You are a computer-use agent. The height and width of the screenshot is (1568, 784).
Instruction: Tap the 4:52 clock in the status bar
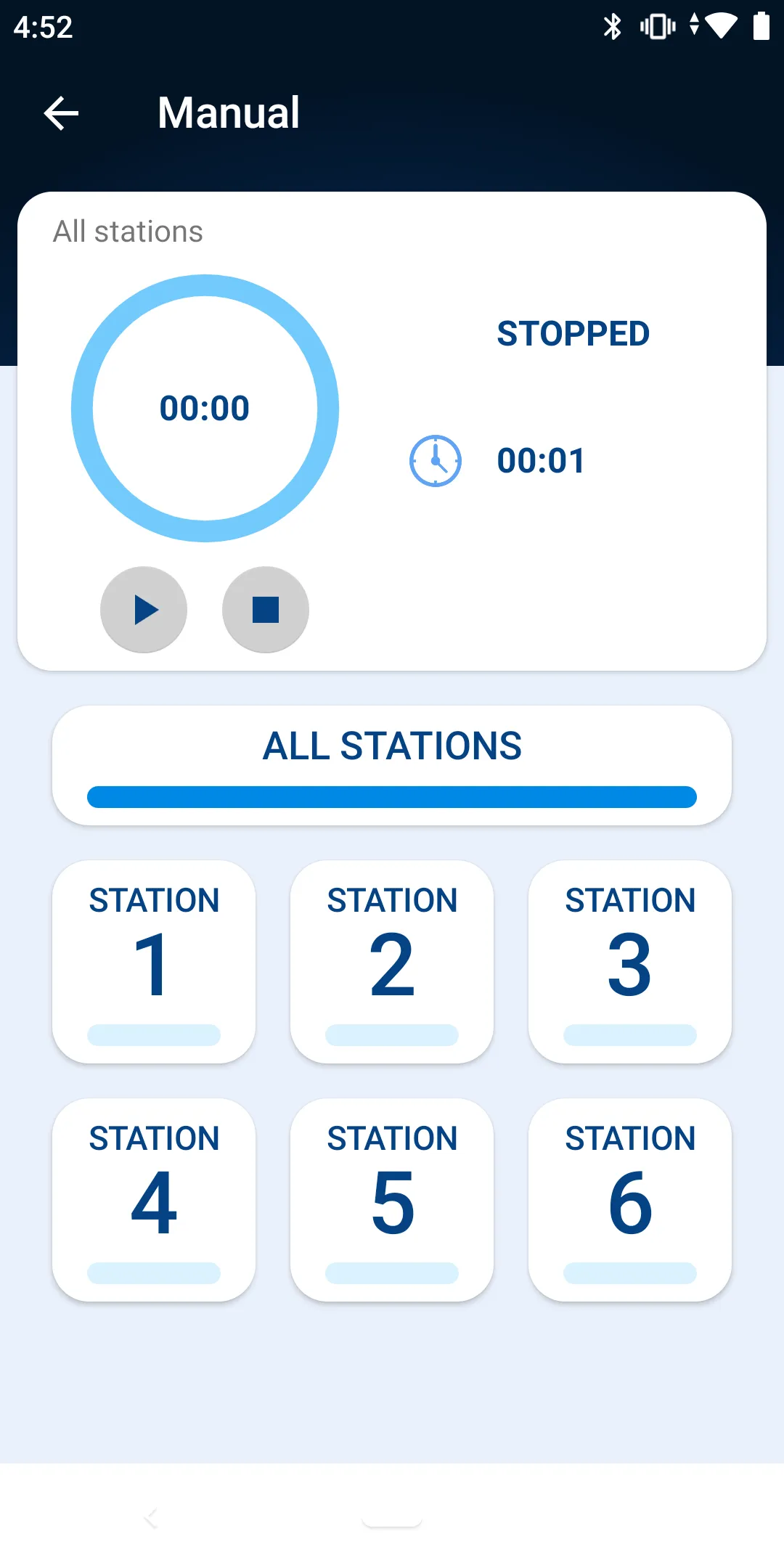point(44,28)
